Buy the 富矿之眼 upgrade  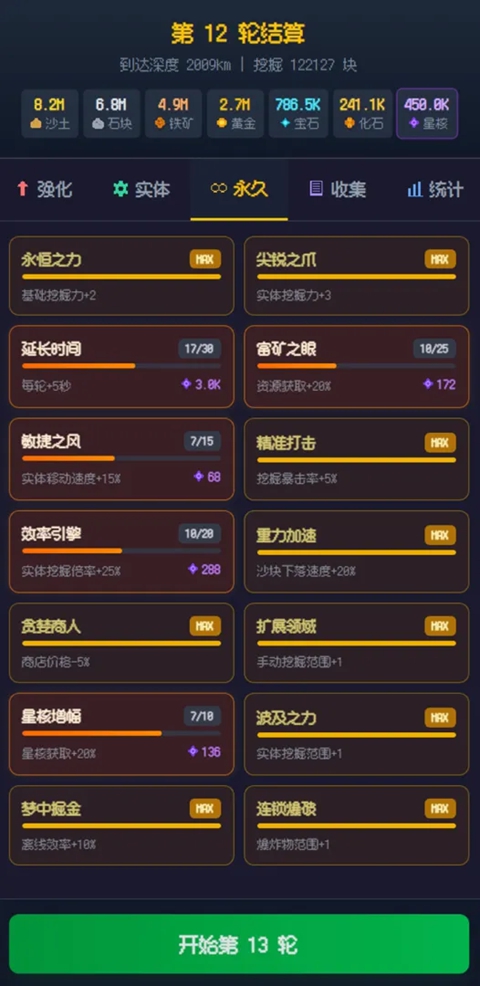tap(357, 367)
